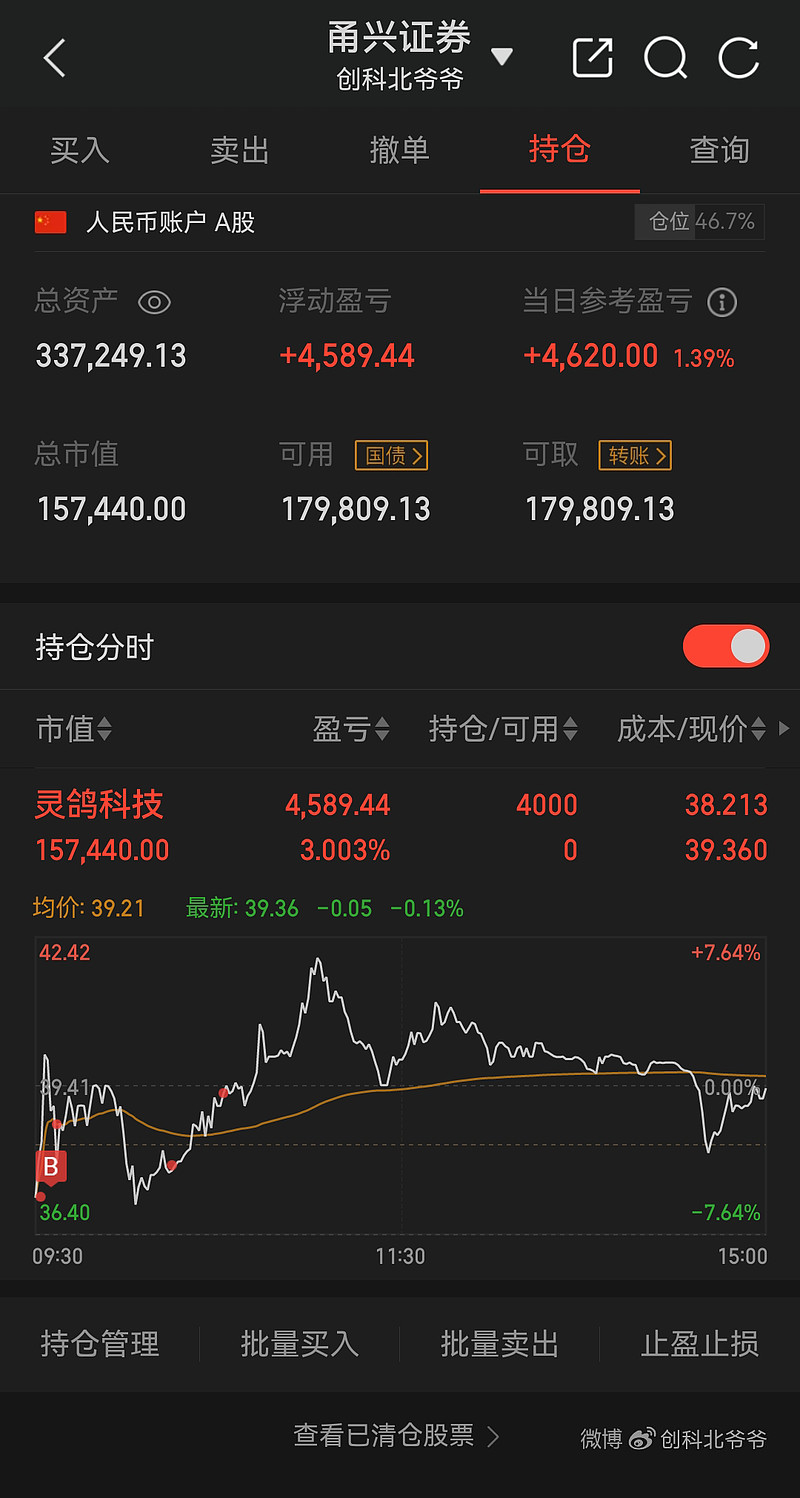This screenshot has height=1498, width=800.
Task: Open 止盈止损 settings
Action: (x=699, y=1343)
